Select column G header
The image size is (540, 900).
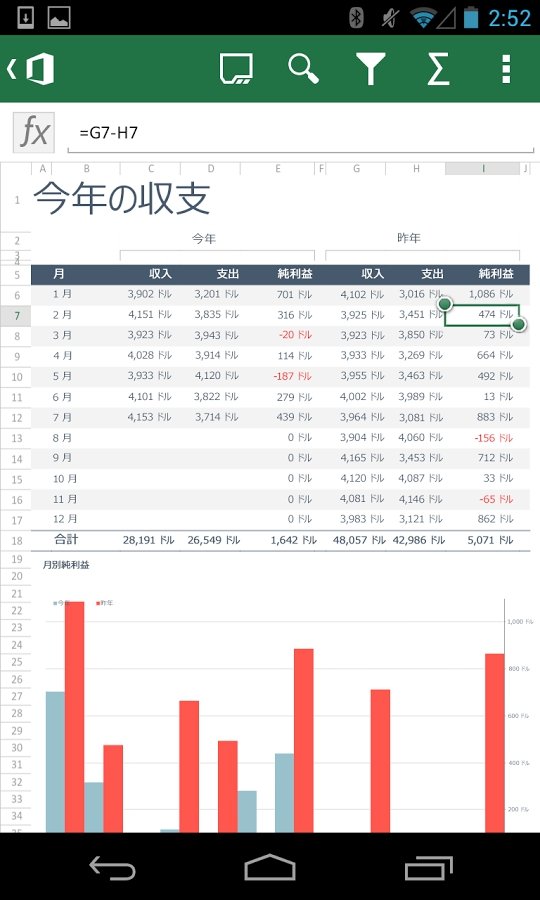click(356, 169)
